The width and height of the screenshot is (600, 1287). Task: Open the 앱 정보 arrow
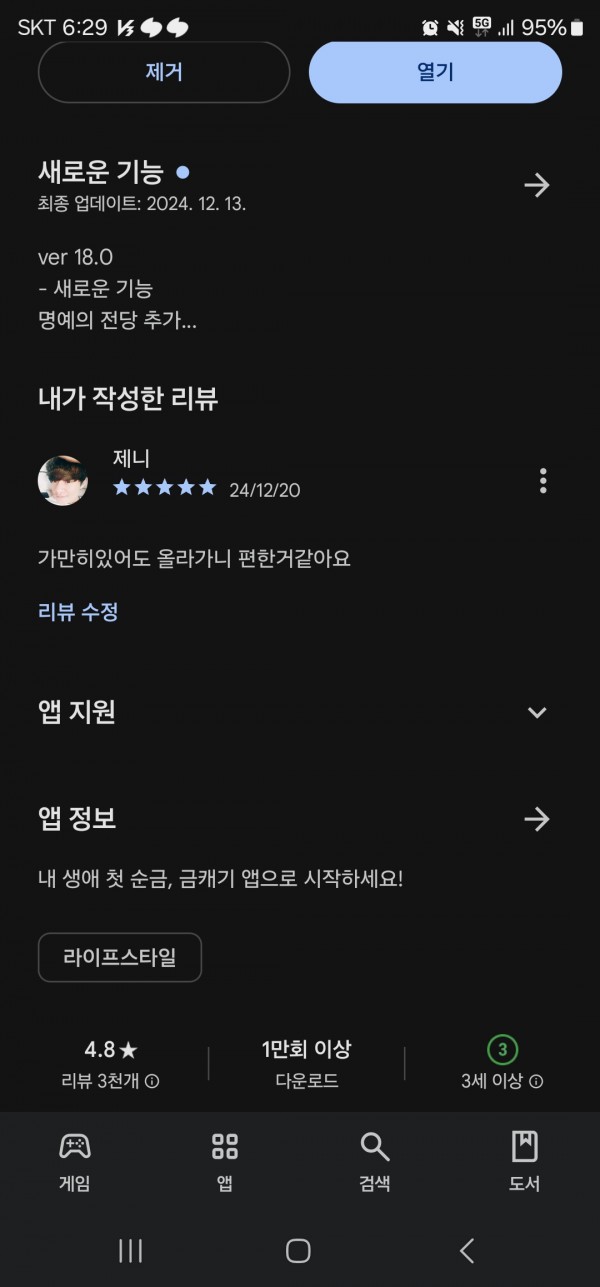click(x=537, y=820)
